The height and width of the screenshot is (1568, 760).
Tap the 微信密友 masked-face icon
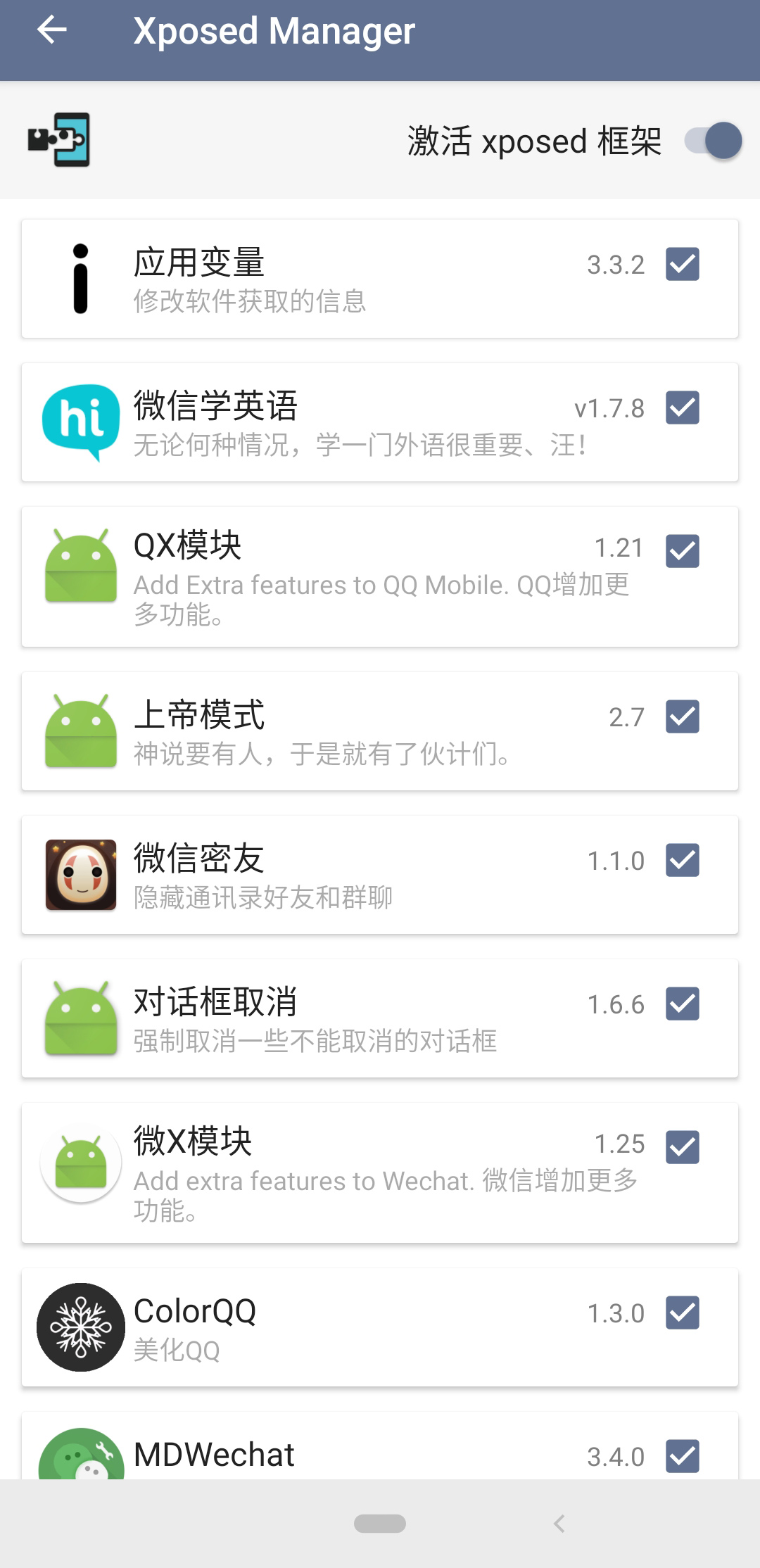80,874
